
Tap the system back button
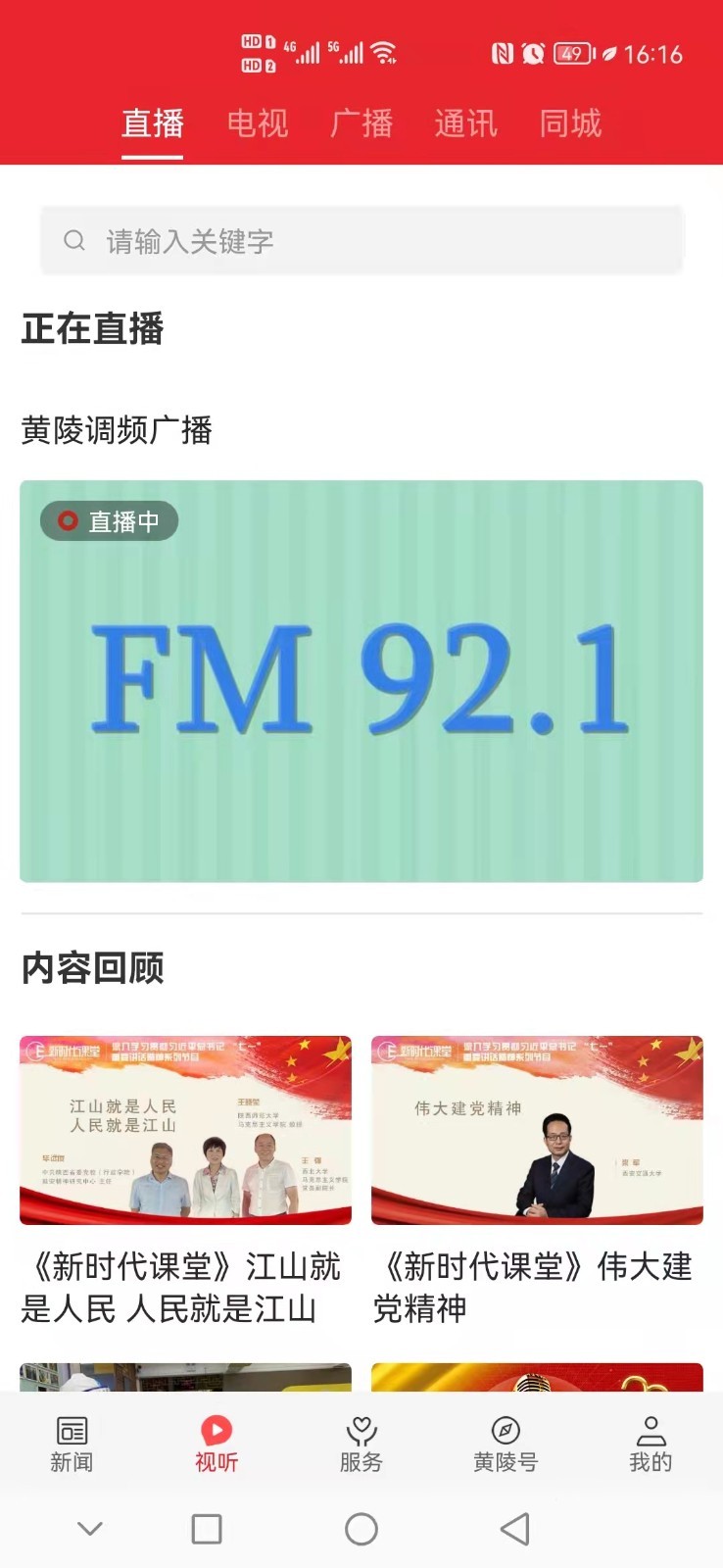[x=514, y=1529]
